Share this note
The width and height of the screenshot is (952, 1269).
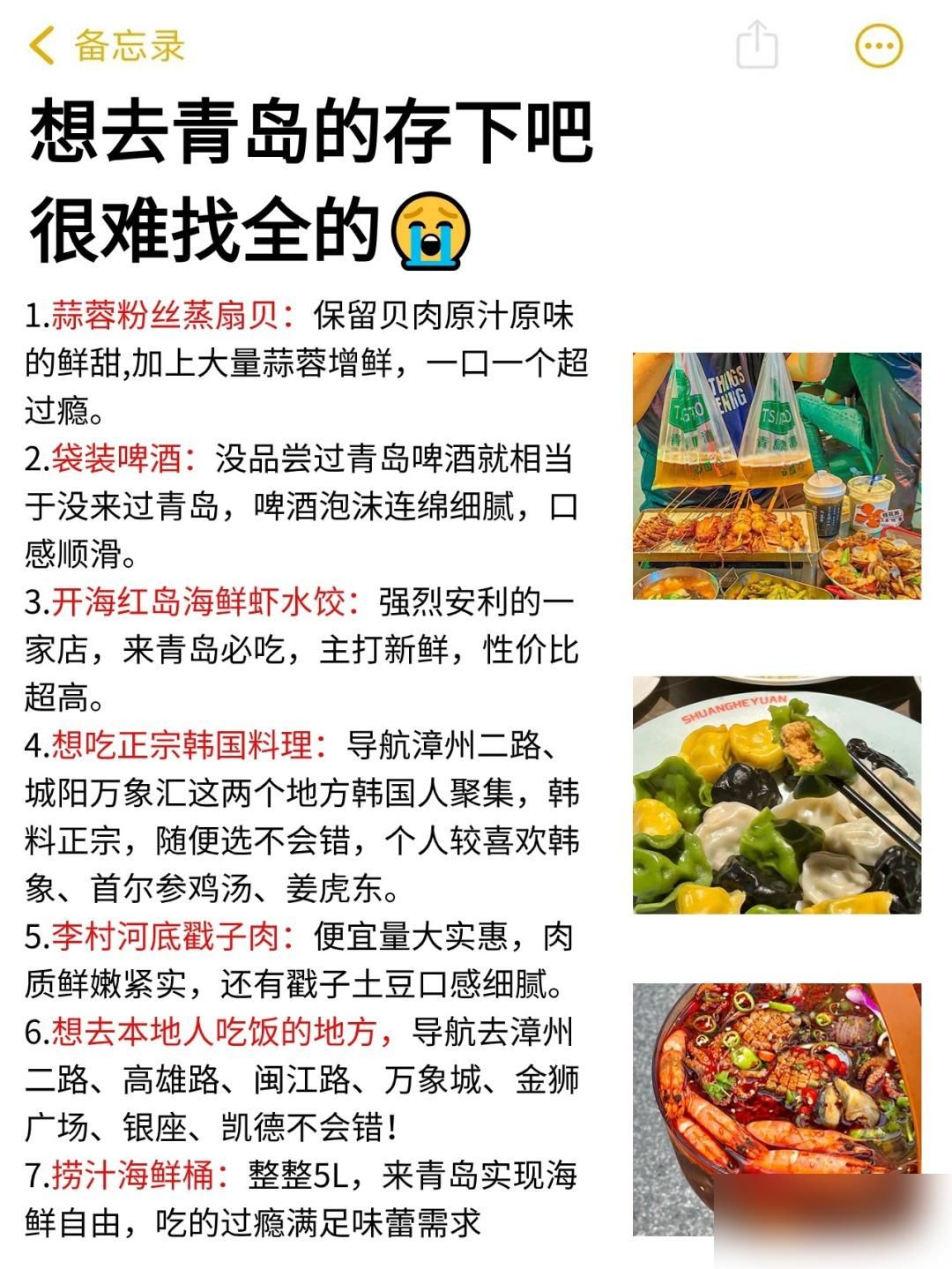[756, 45]
